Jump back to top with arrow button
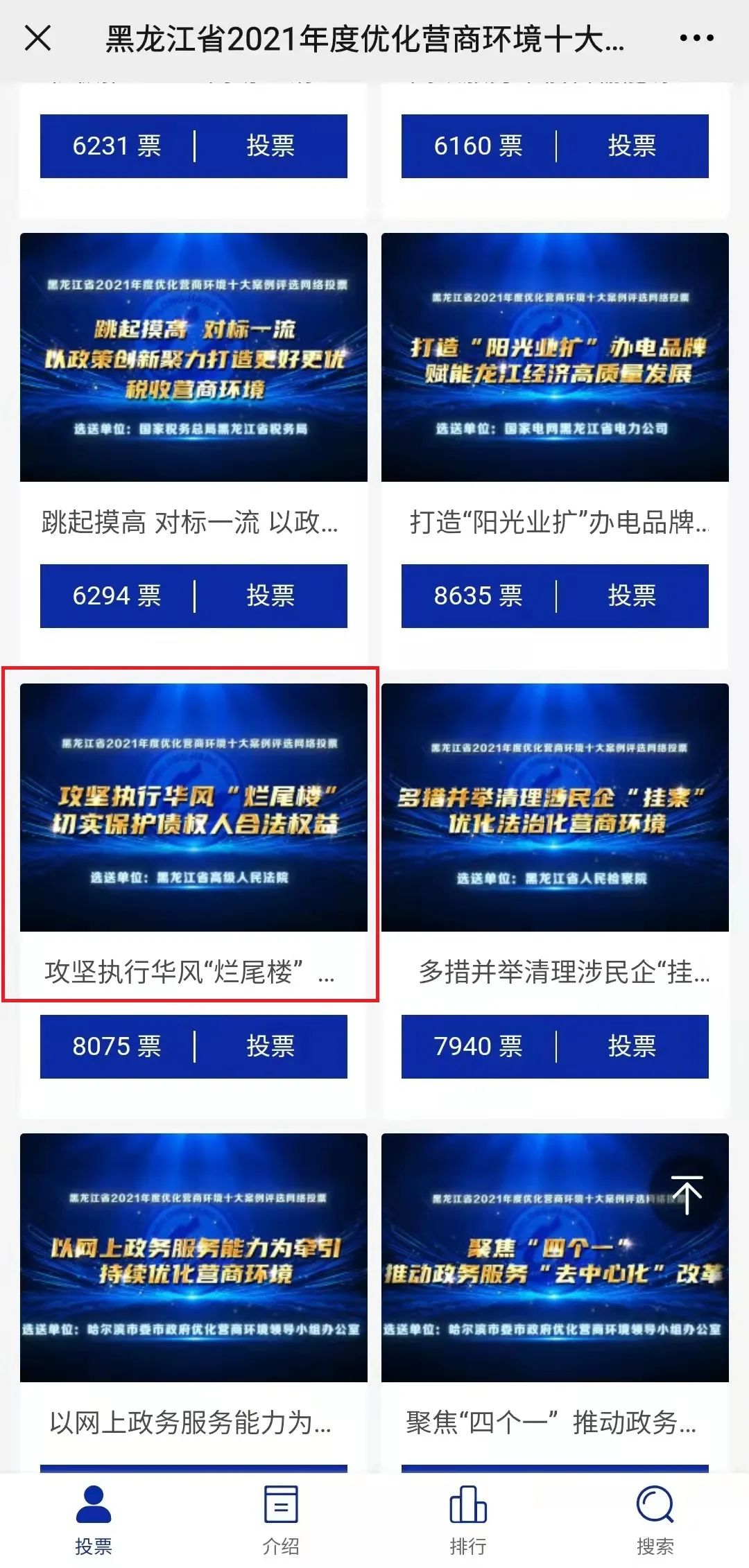This screenshot has height=1568, width=749. pyautogui.click(x=686, y=1194)
